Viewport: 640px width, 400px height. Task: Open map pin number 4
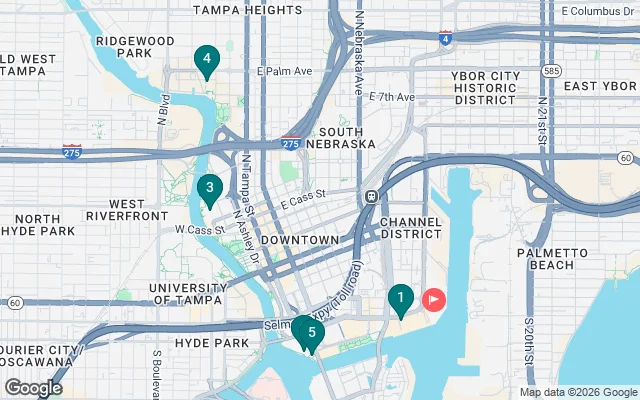207,59
